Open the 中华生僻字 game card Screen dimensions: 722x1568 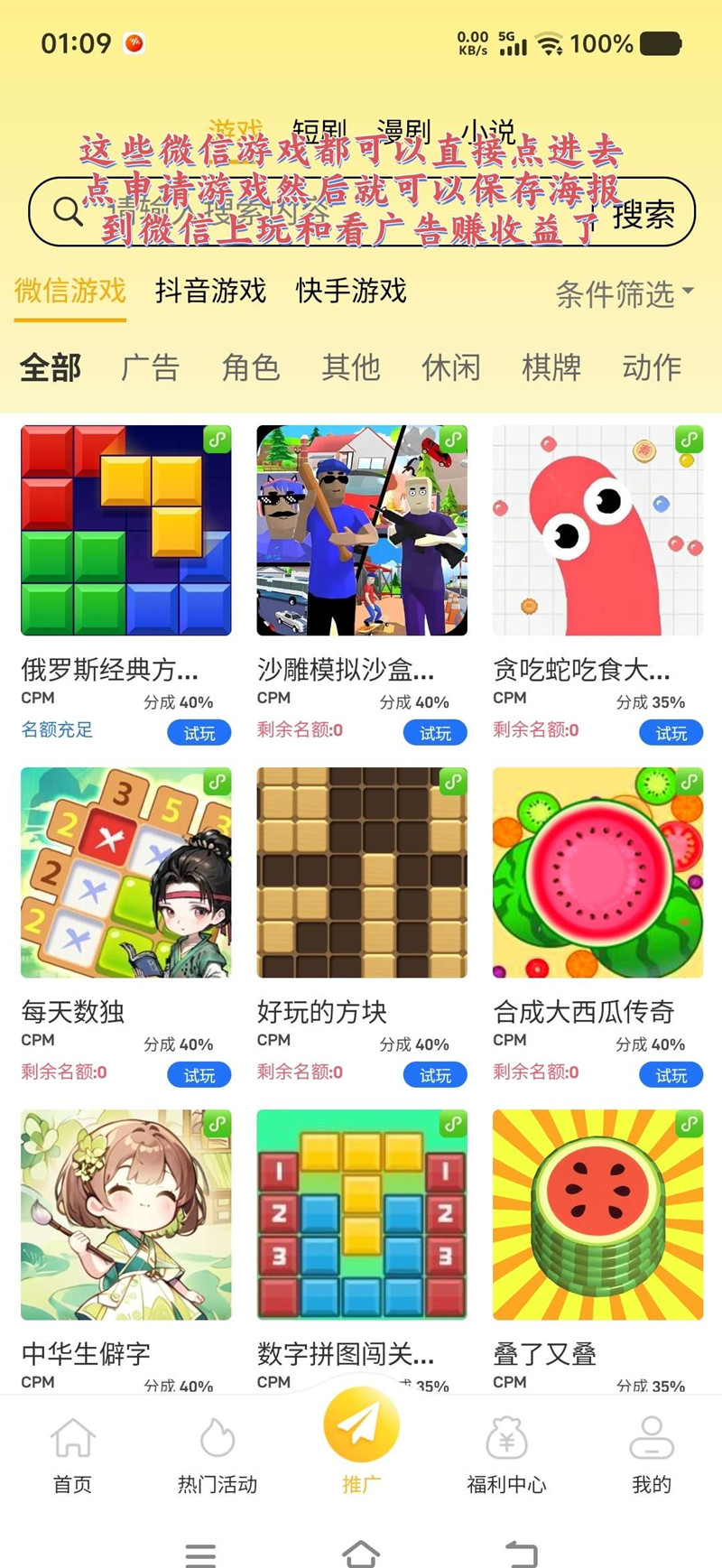[126, 1215]
